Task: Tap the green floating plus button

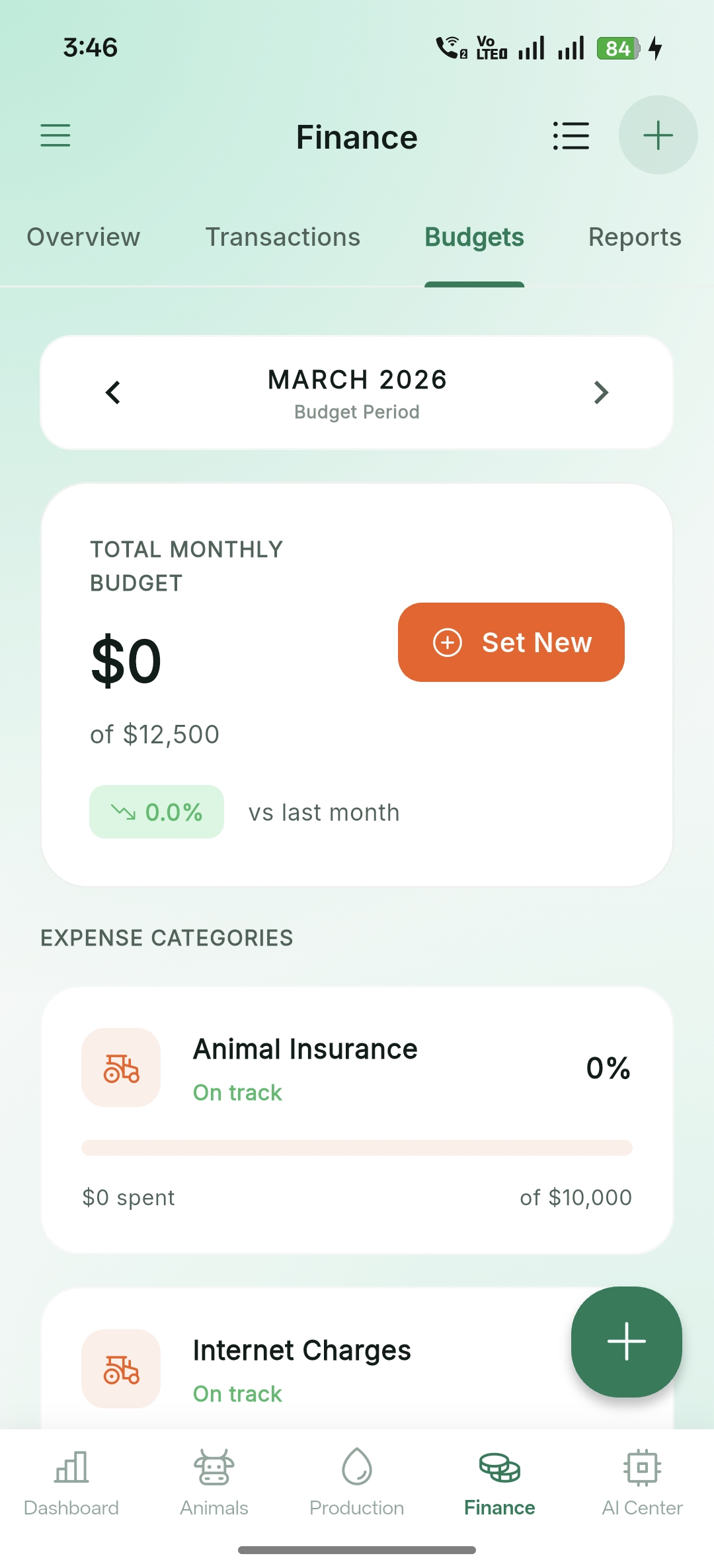Action: 626,1341
